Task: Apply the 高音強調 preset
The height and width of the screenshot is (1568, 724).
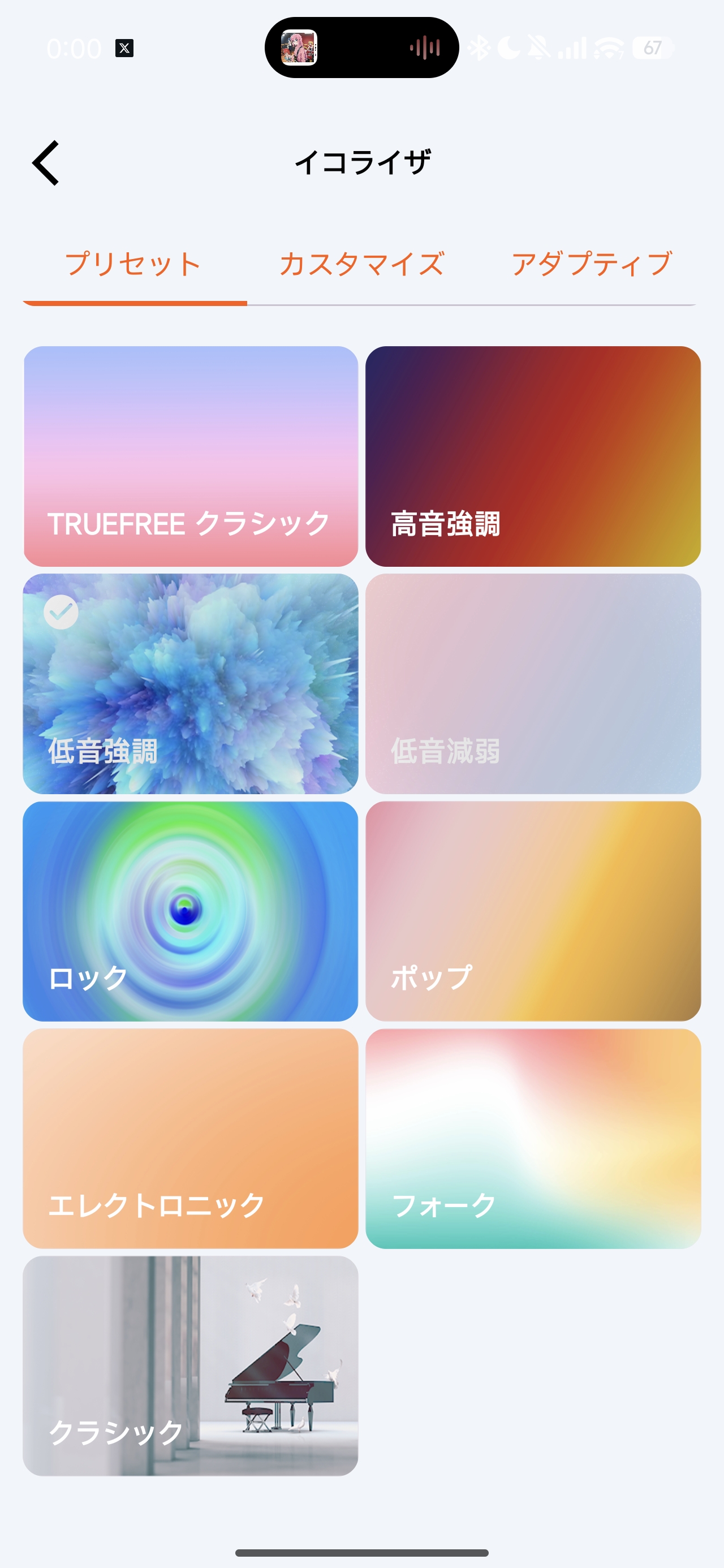Action: [533, 456]
